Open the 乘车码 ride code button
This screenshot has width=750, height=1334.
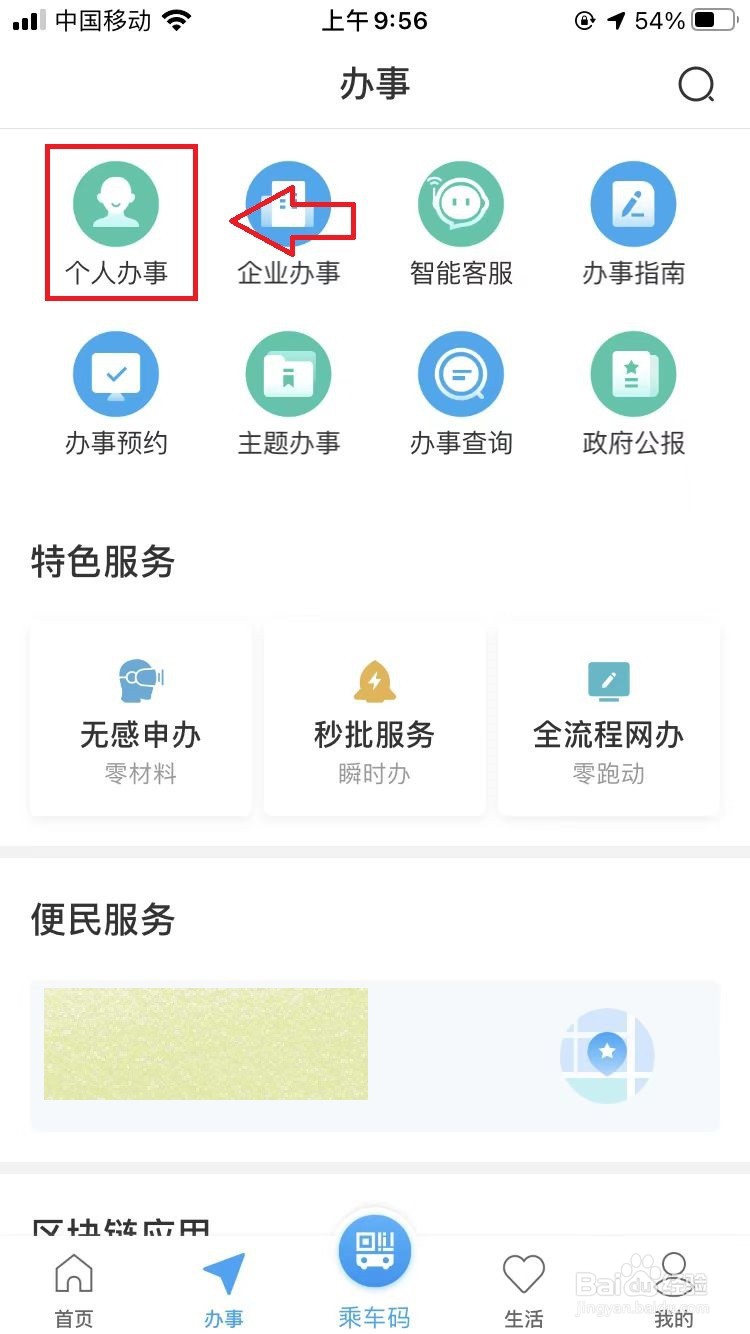pyautogui.click(x=375, y=1271)
